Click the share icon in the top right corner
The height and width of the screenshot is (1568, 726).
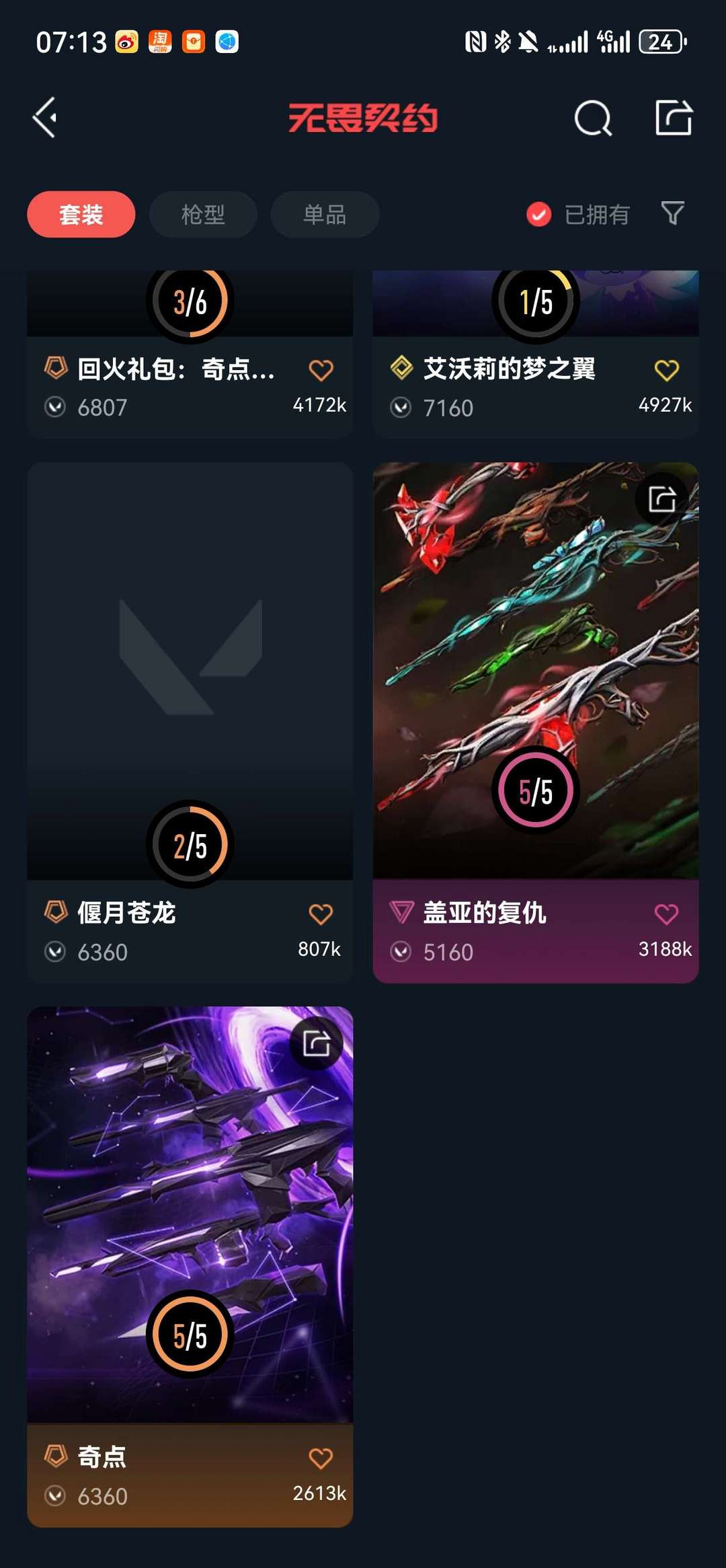pyautogui.click(x=673, y=118)
